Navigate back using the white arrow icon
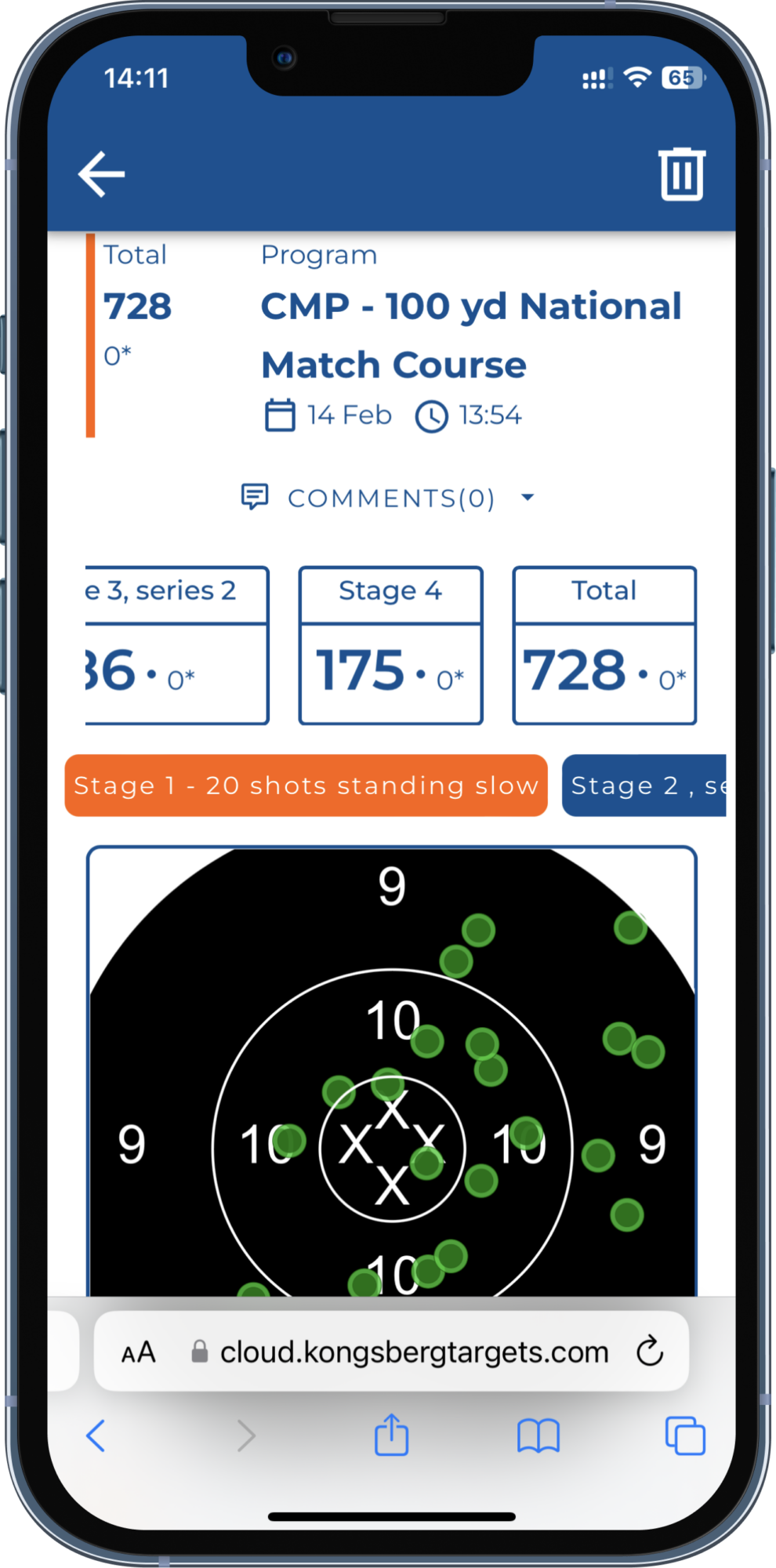 [x=100, y=174]
